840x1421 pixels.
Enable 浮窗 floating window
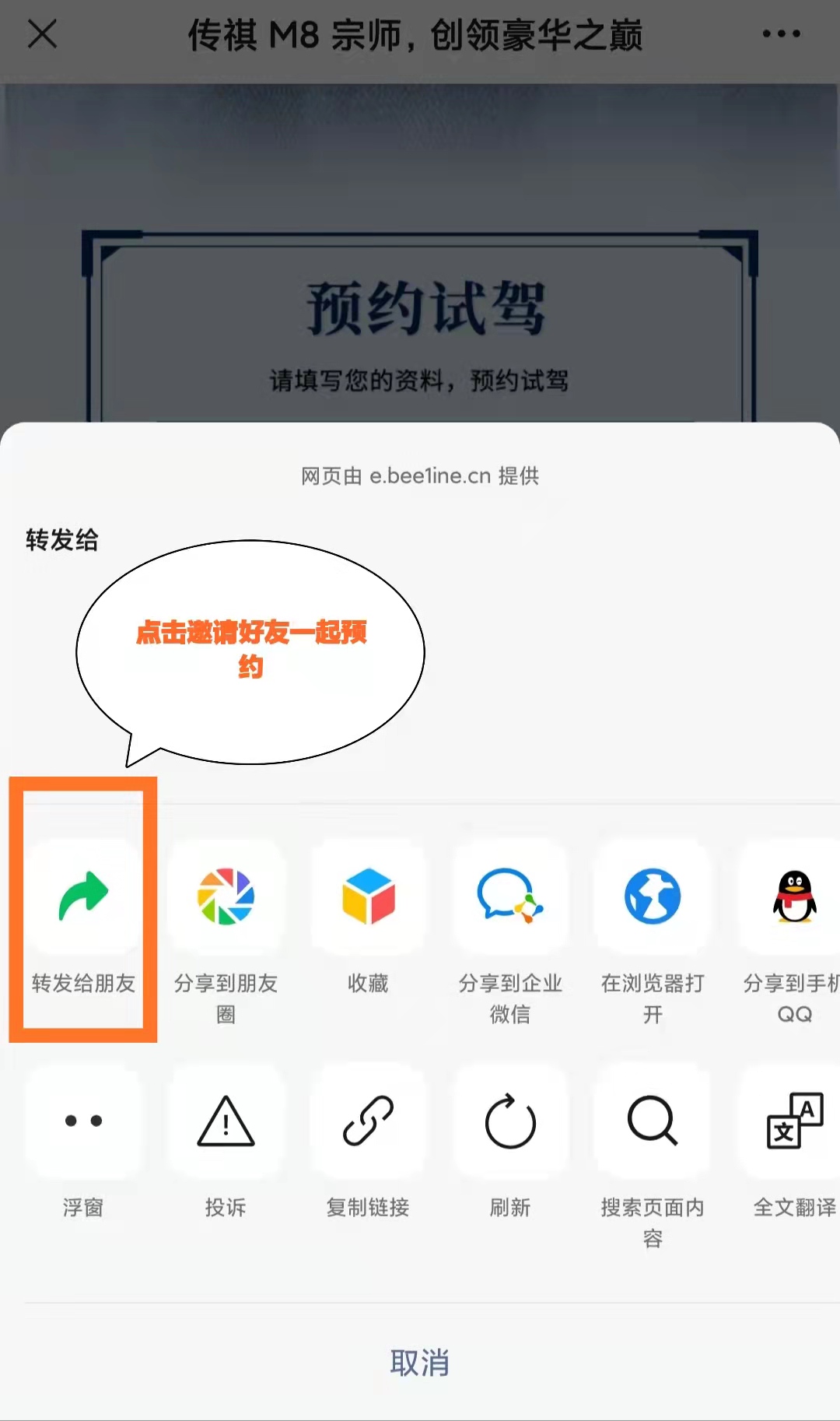[x=83, y=1121]
